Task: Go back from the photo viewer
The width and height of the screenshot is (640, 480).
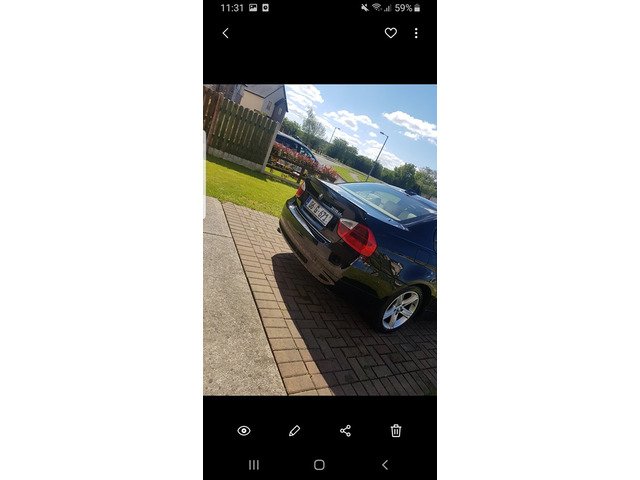Action: (225, 33)
